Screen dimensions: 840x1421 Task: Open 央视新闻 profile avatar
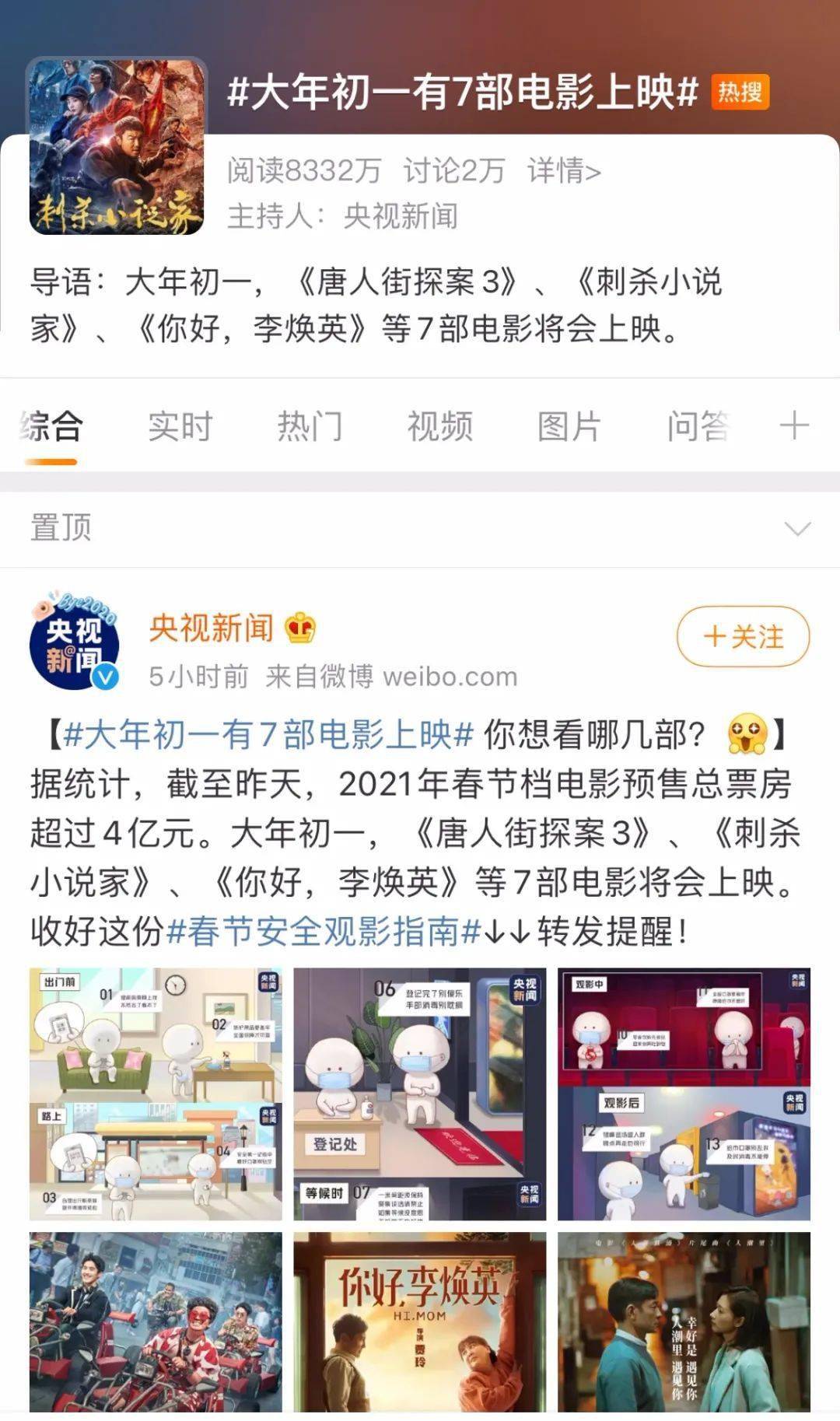click(x=74, y=642)
